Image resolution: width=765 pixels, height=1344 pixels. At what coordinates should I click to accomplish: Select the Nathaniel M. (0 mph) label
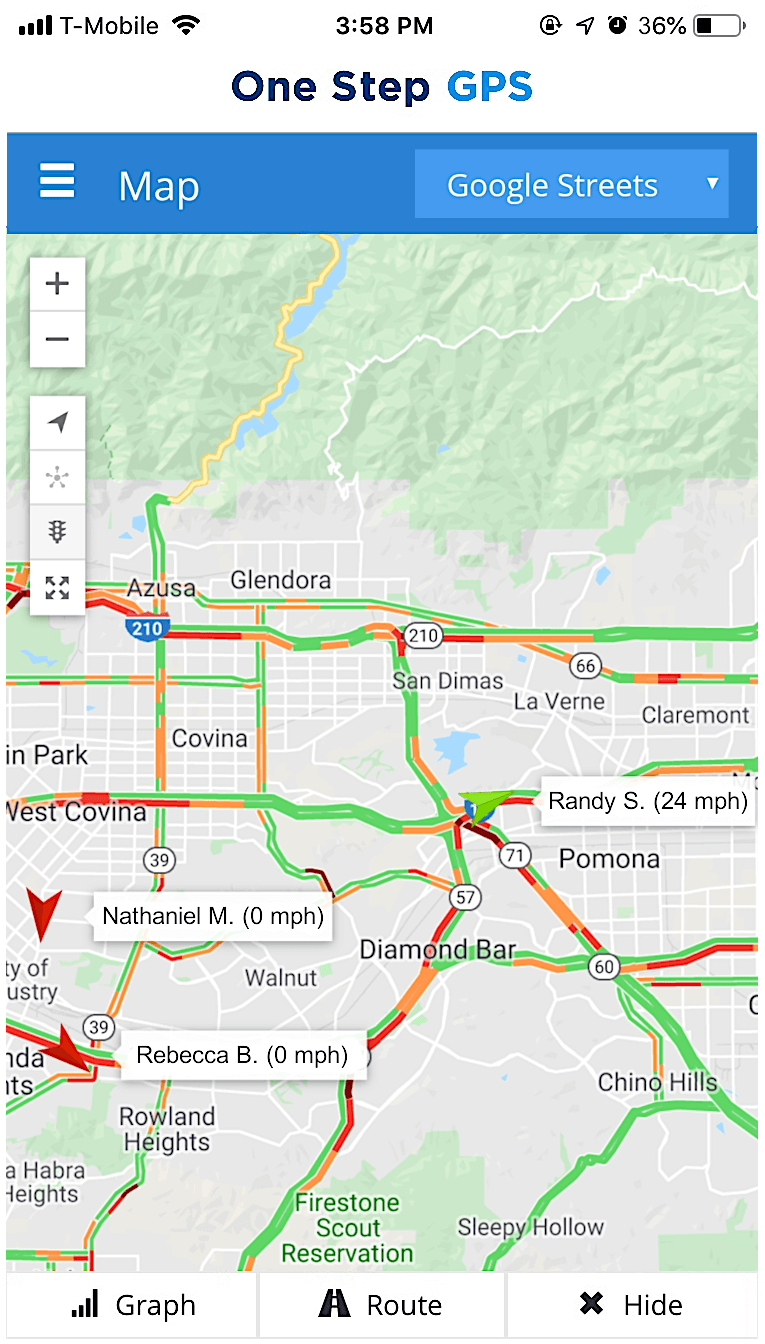[212, 915]
